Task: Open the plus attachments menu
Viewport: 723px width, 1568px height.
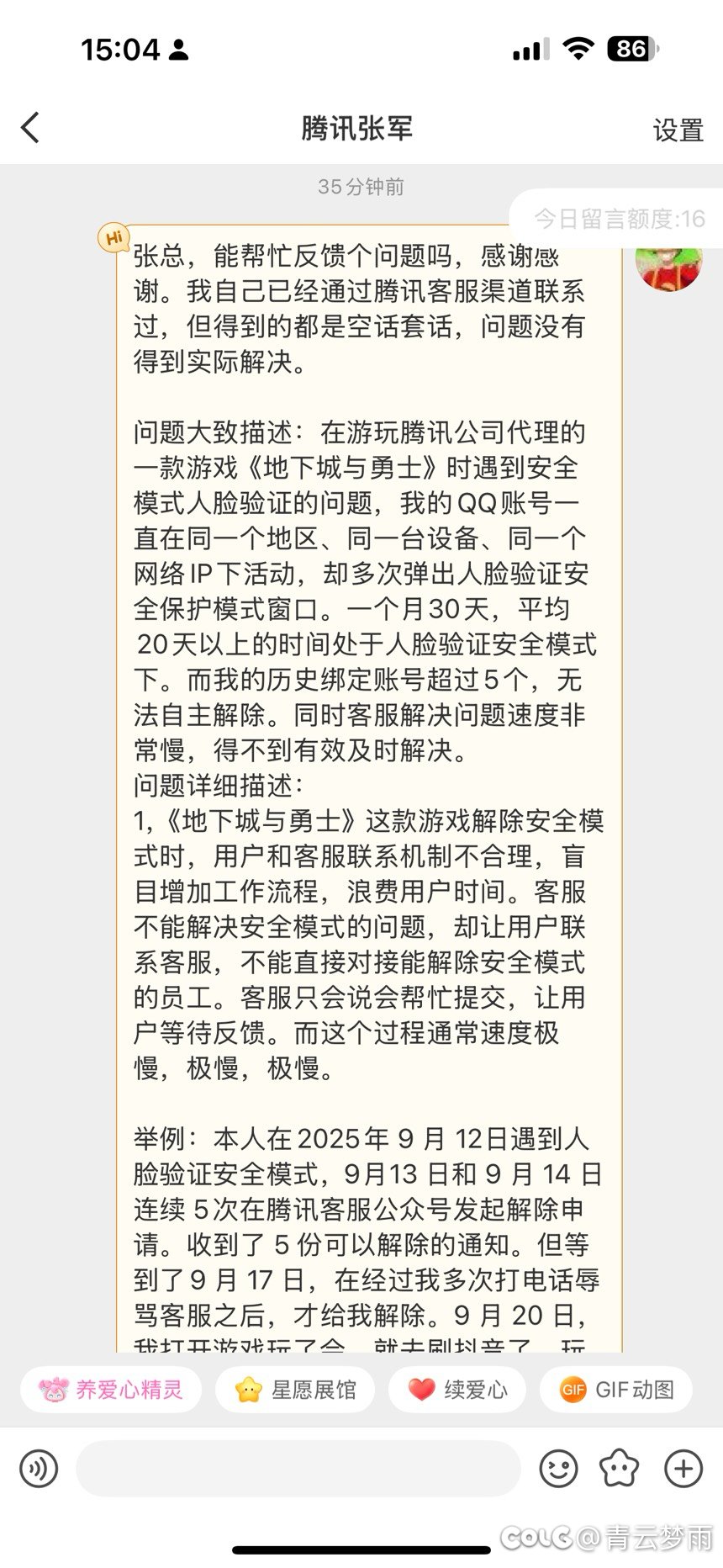Action: (683, 1469)
